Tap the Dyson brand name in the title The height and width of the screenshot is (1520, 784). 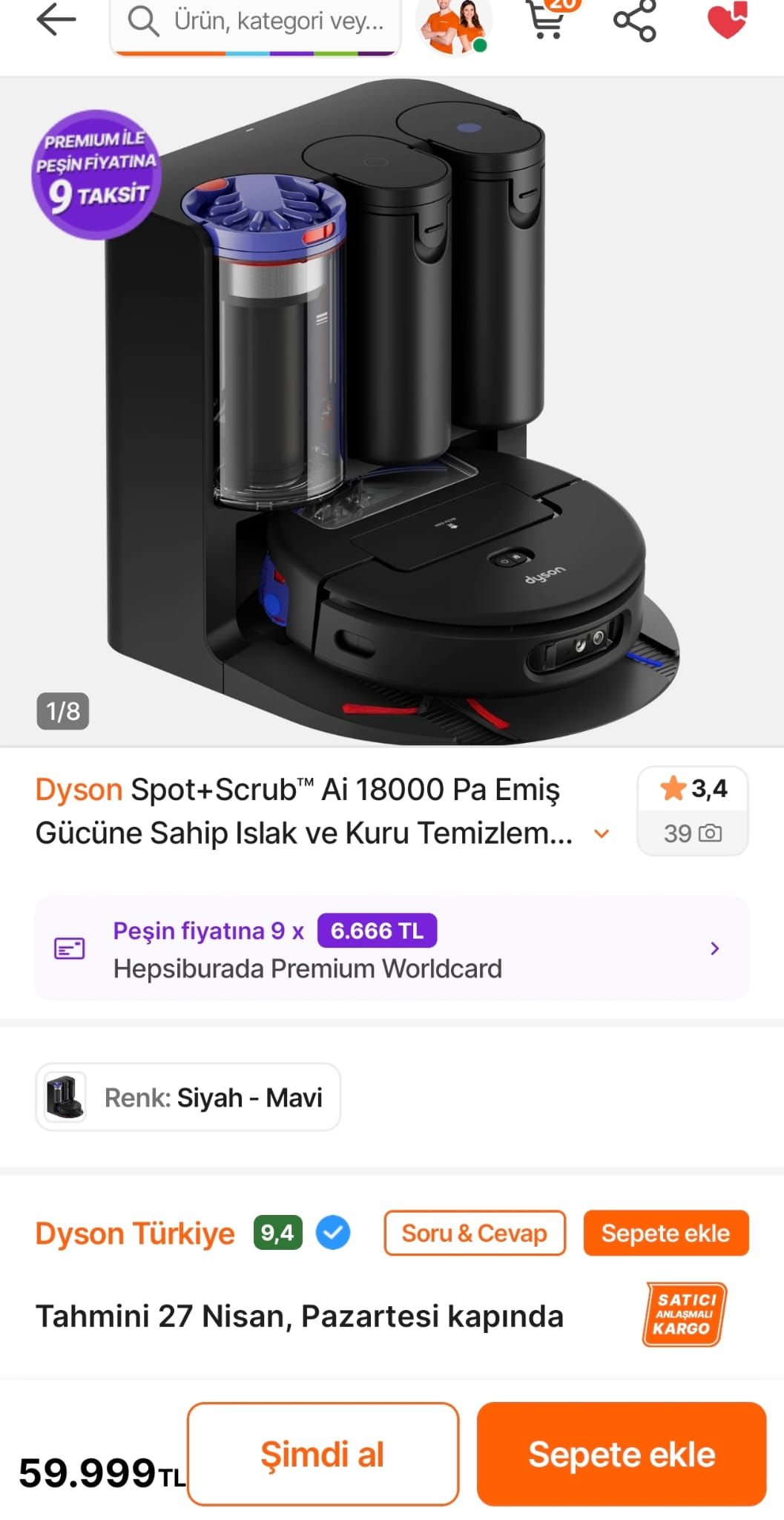pos(79,790)
